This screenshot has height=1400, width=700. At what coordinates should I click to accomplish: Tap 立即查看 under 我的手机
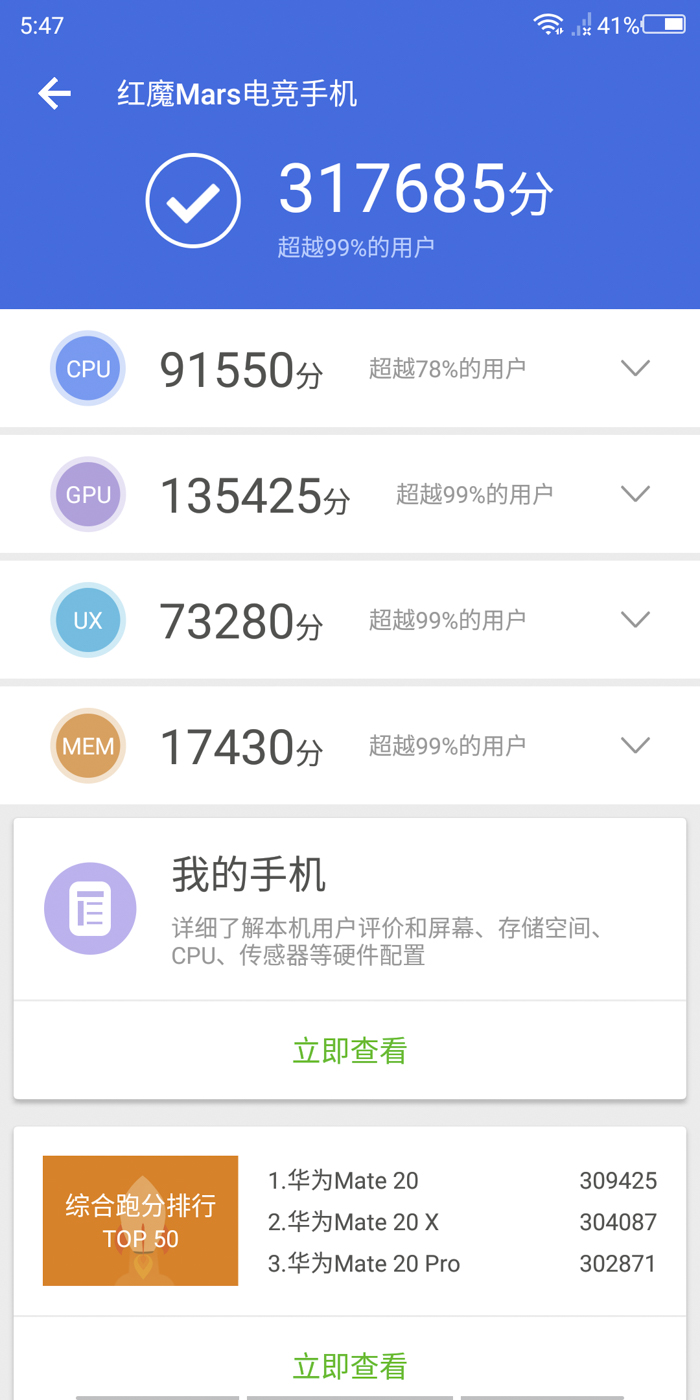pos(350,1051)
